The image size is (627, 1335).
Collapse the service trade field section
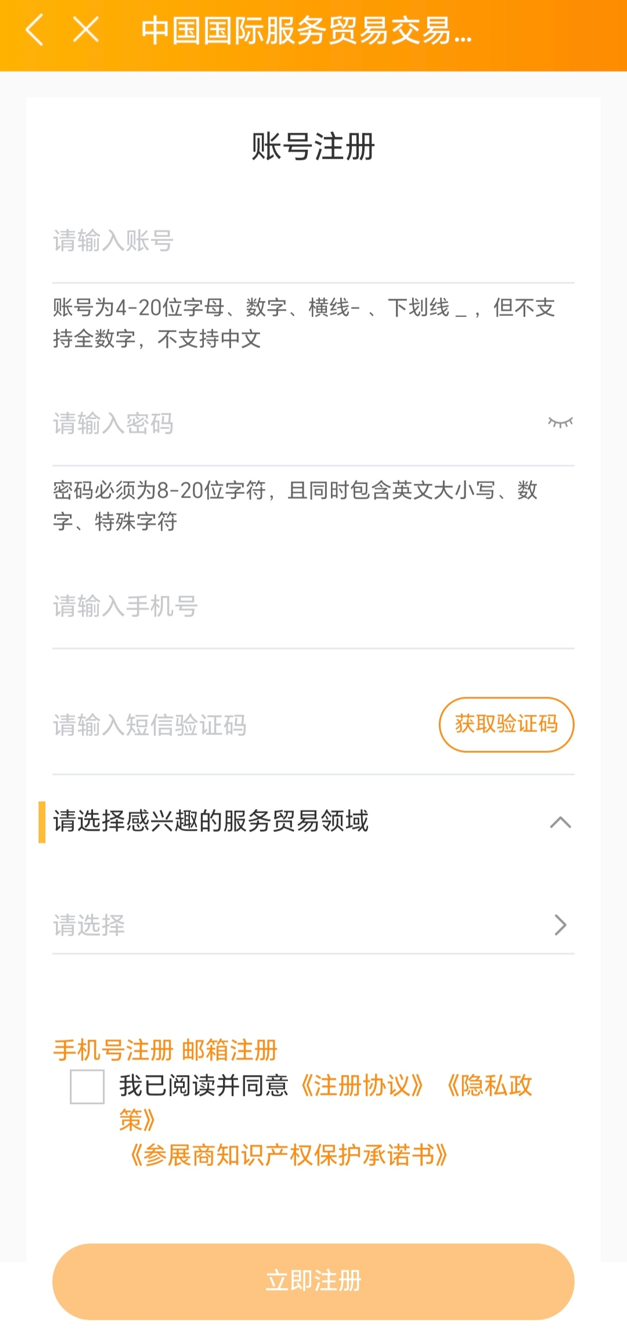coord(560,822)
